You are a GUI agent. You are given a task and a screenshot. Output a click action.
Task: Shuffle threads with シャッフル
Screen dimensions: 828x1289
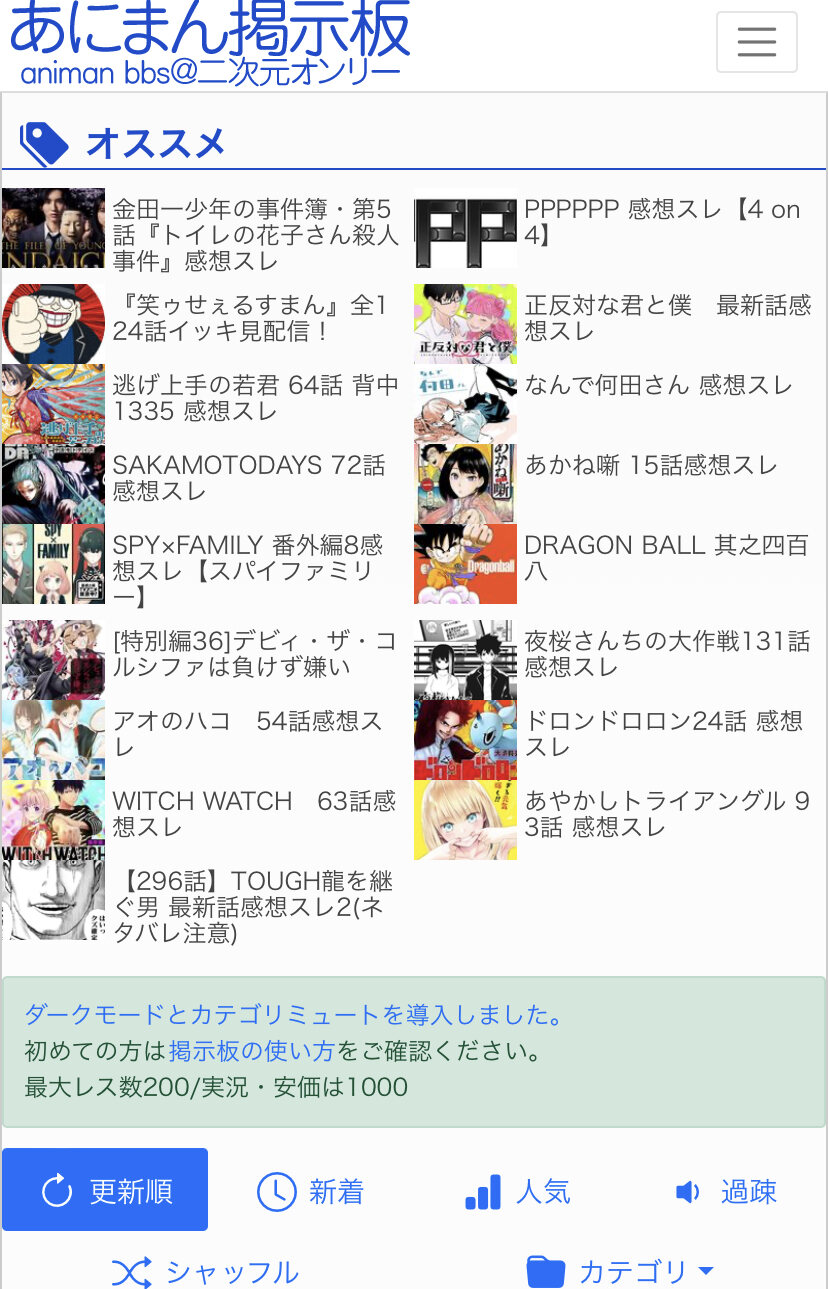coord(206,1272)
